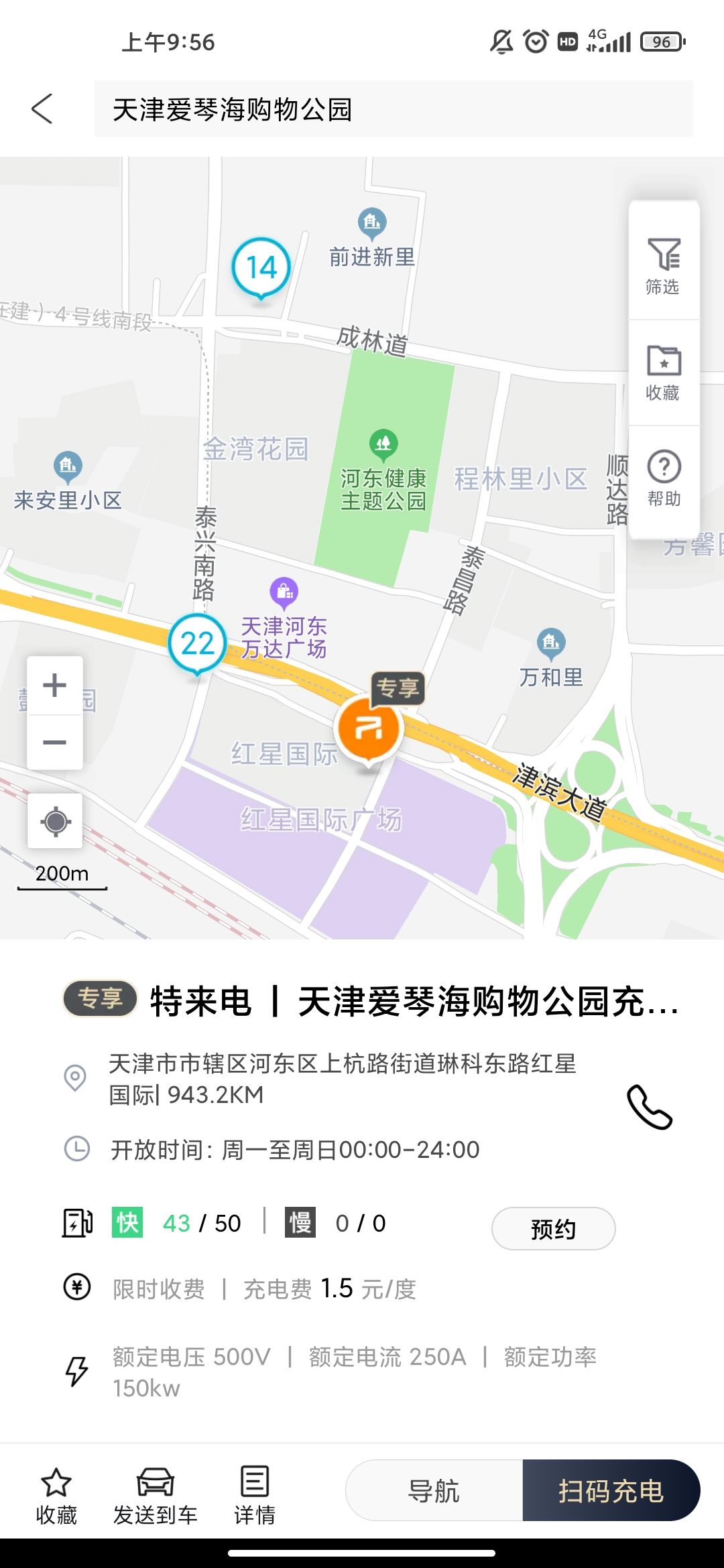The width and height of the screenshot is (724, 1568).
Task: Select the station cluster marked 14
Action: point(261,268)
